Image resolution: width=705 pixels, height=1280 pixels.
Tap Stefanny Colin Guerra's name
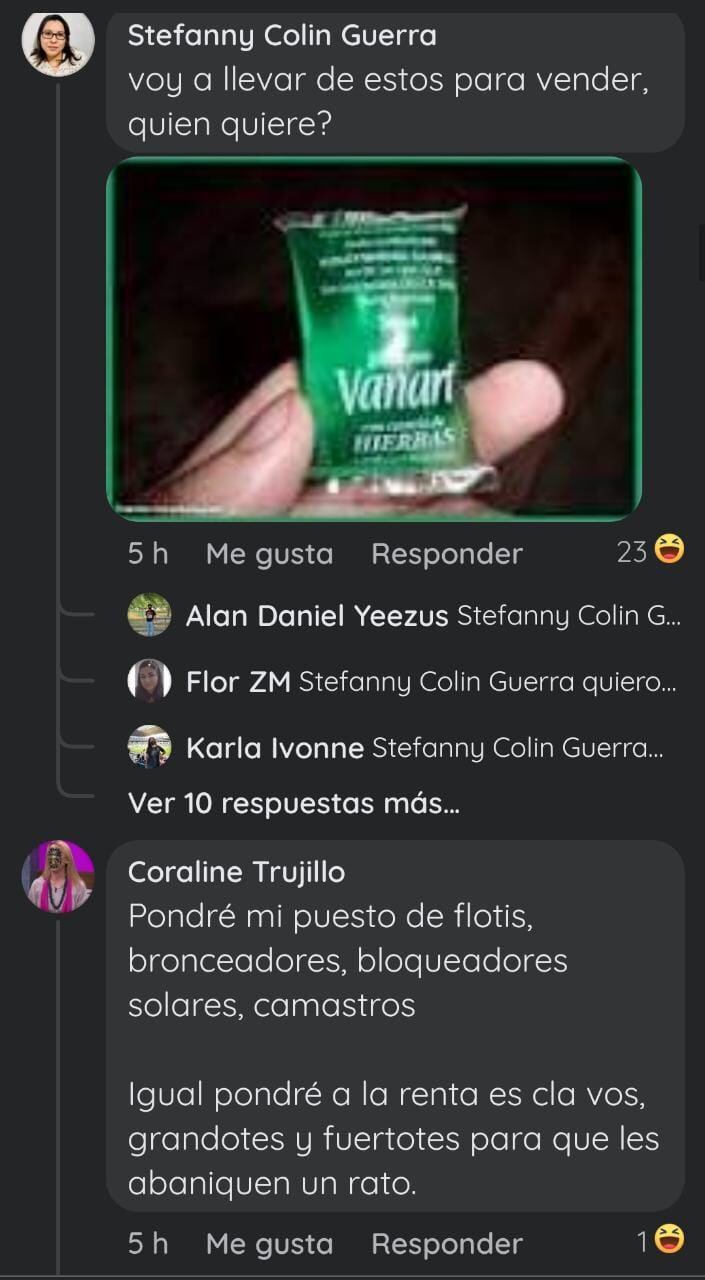coord(282,36)
